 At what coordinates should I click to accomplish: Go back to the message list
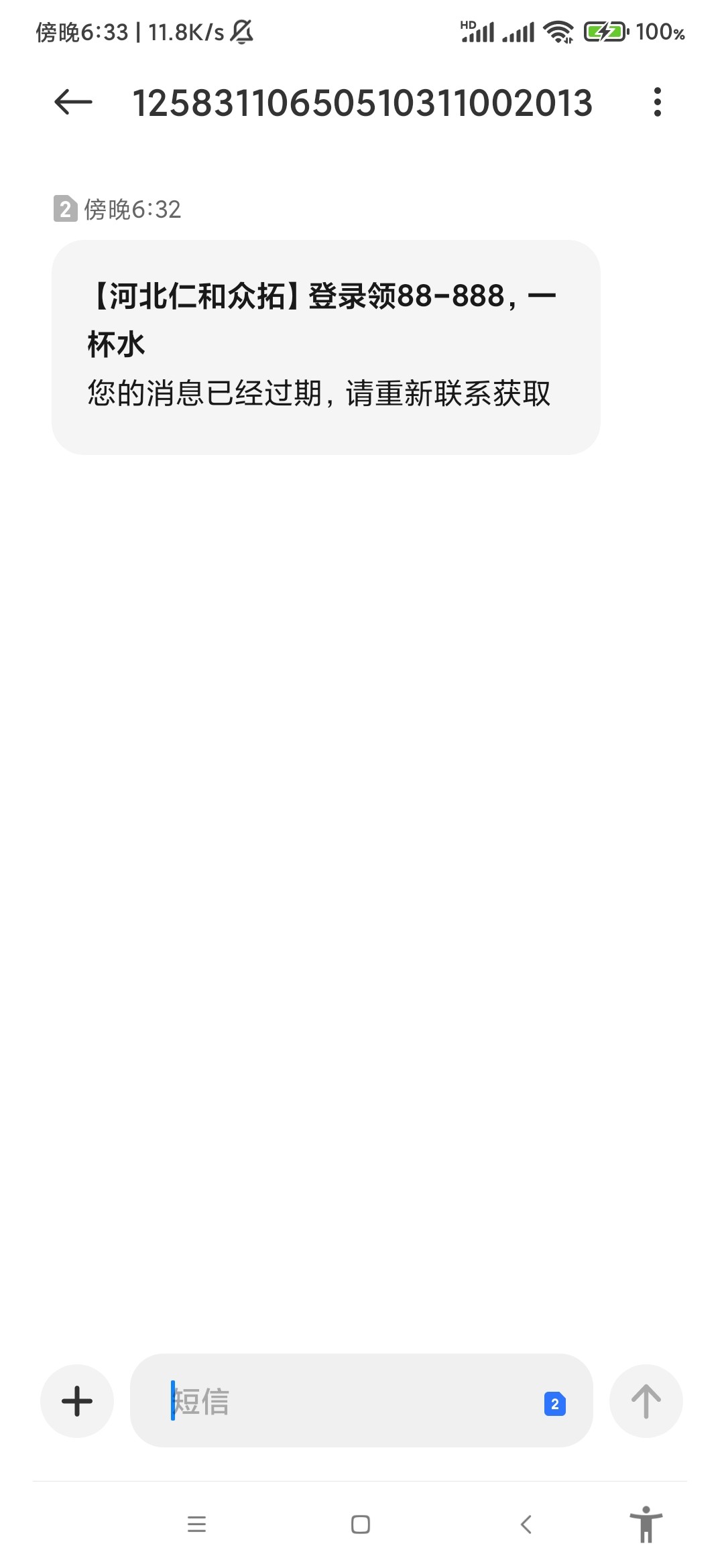73,102
